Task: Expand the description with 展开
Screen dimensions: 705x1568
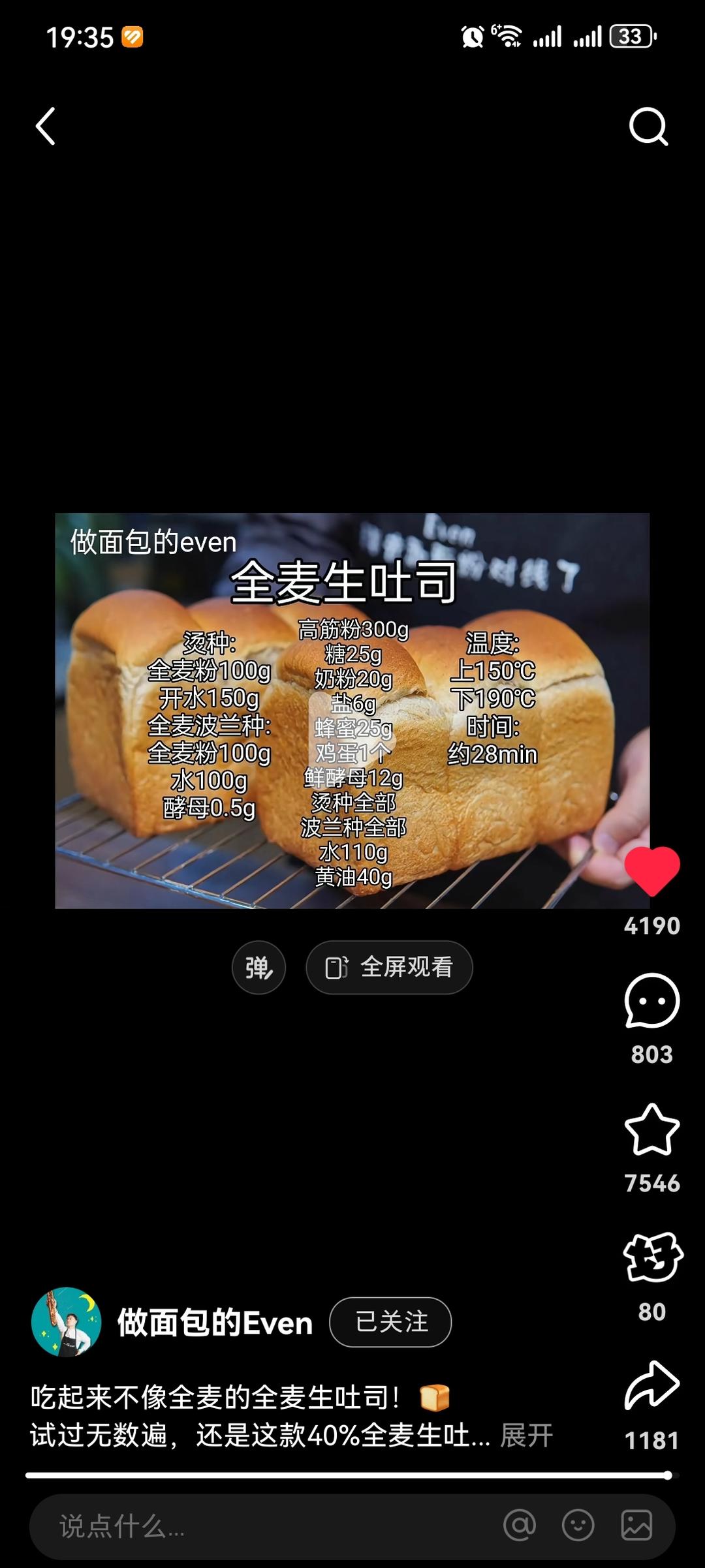Action: tap(526, 1436)
